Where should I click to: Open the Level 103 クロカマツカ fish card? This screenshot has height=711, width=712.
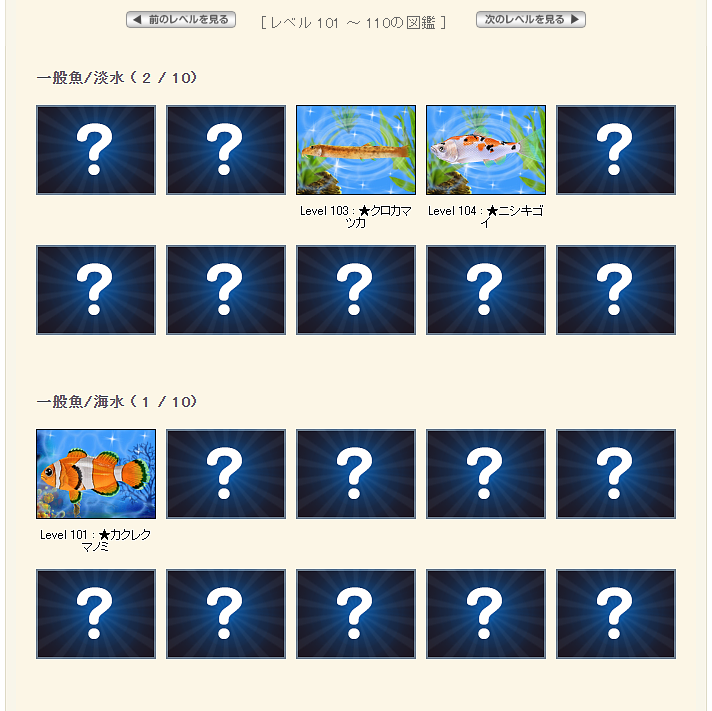(x=355, y=150)
